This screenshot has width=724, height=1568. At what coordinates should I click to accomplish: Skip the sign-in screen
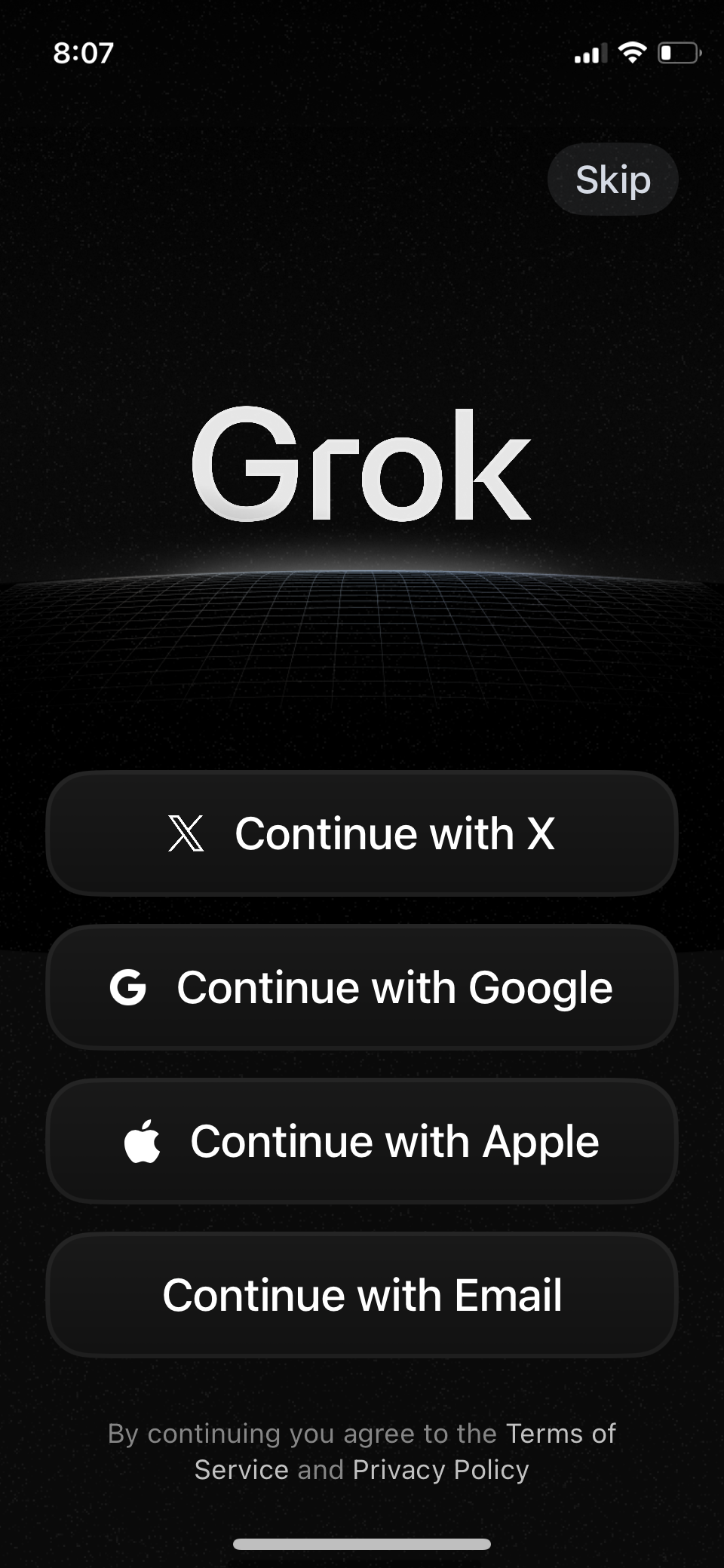(612, 180)
